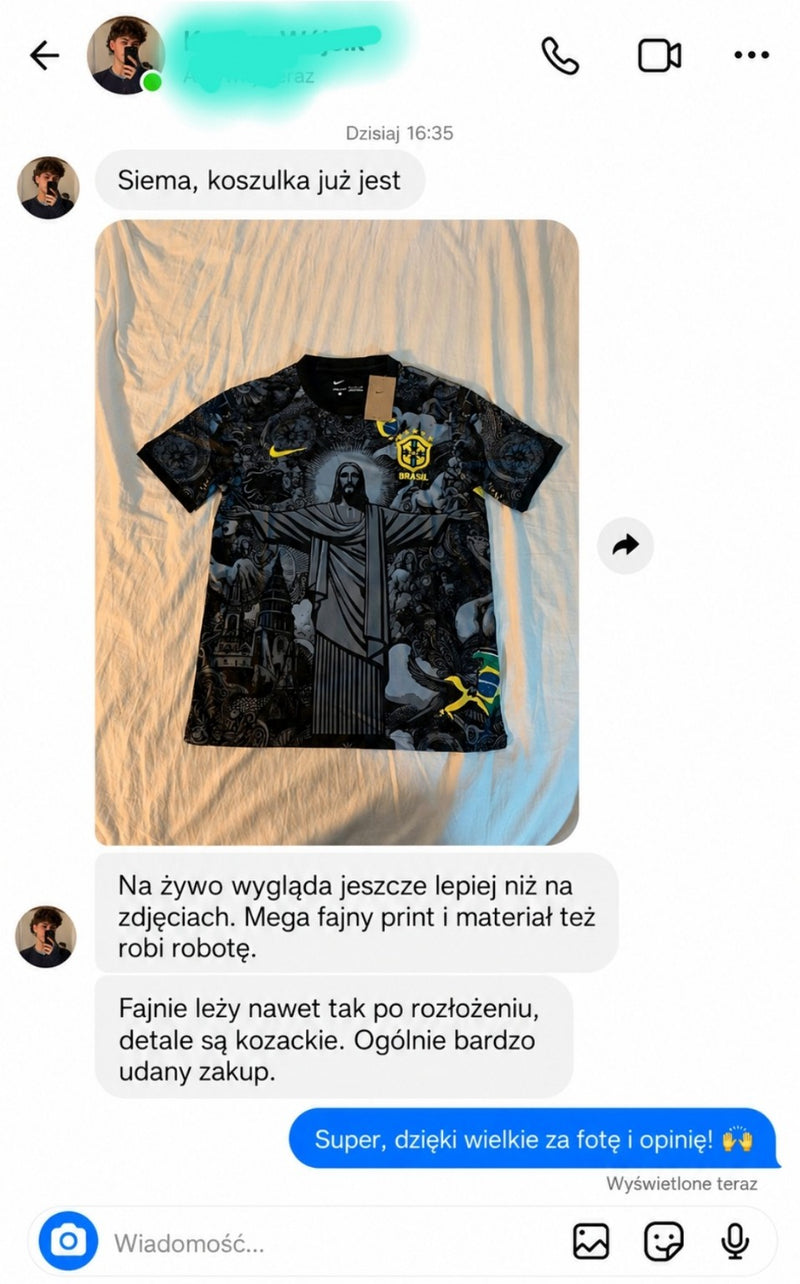Open the three-dot options menu
This screenshot has height=1284, width=800.
pos(751,56)
